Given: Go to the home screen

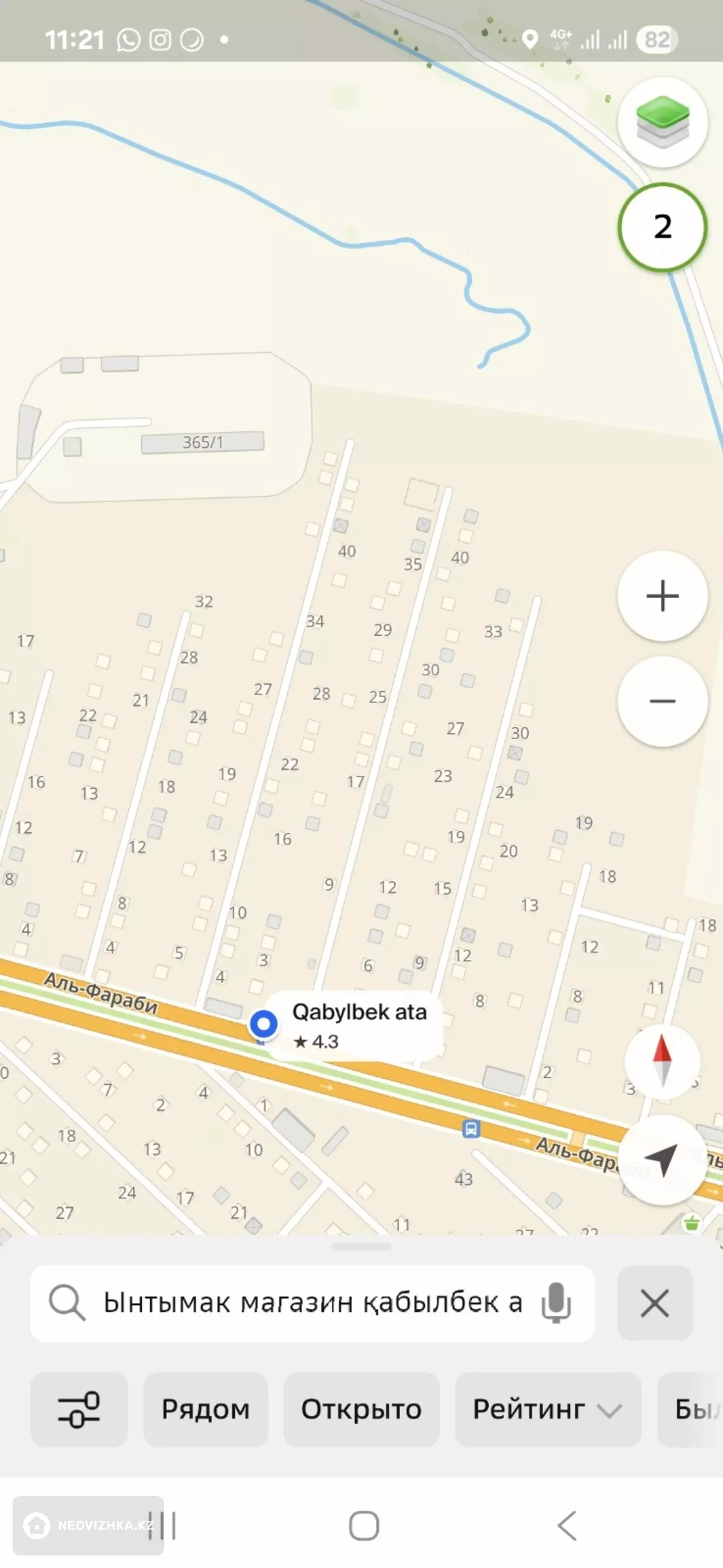Looking at the screenshot, I should pyautogui.click(x=364, y=1525).
